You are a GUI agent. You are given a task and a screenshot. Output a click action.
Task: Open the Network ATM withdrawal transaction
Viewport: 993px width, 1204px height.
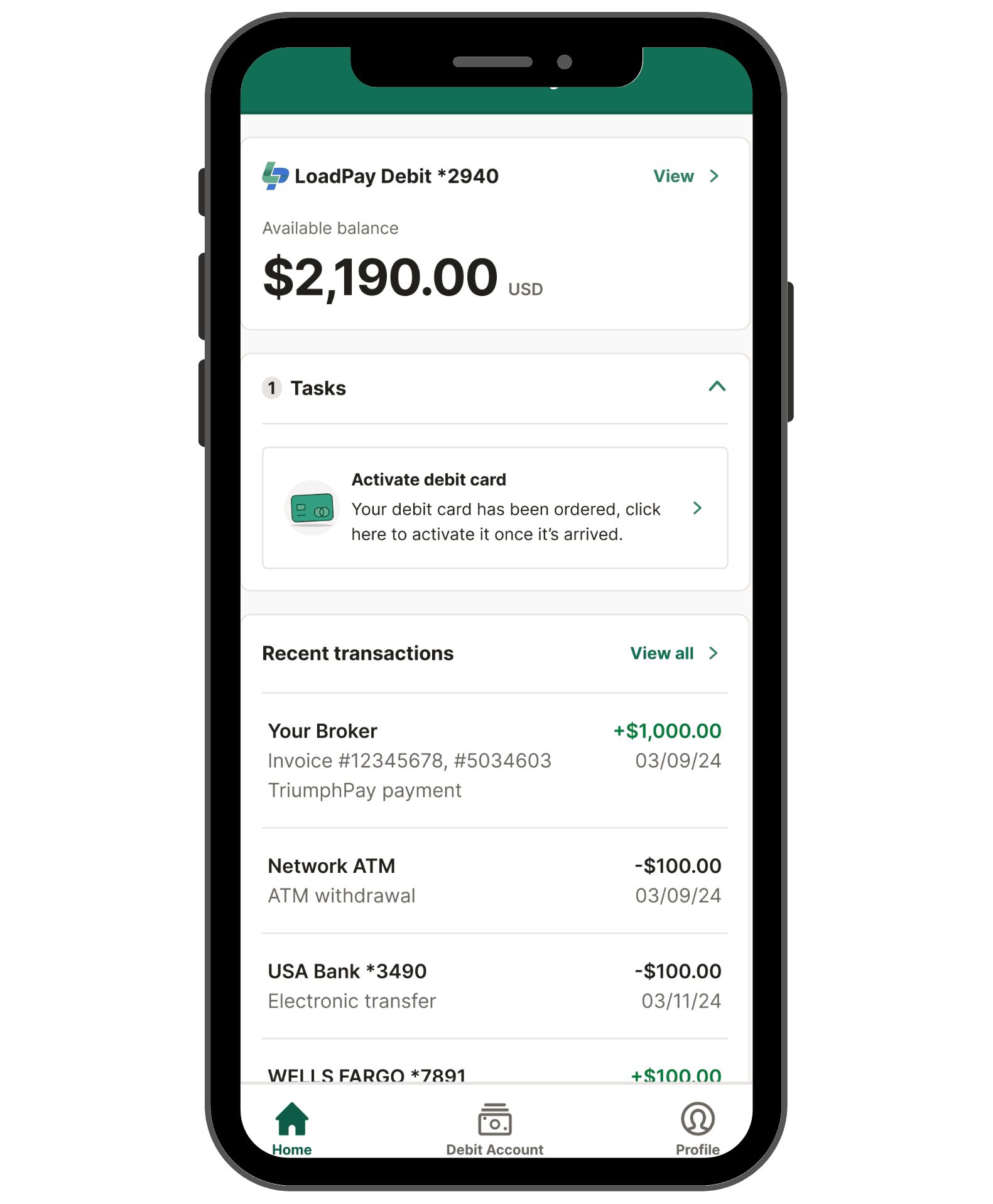(494, 880)
